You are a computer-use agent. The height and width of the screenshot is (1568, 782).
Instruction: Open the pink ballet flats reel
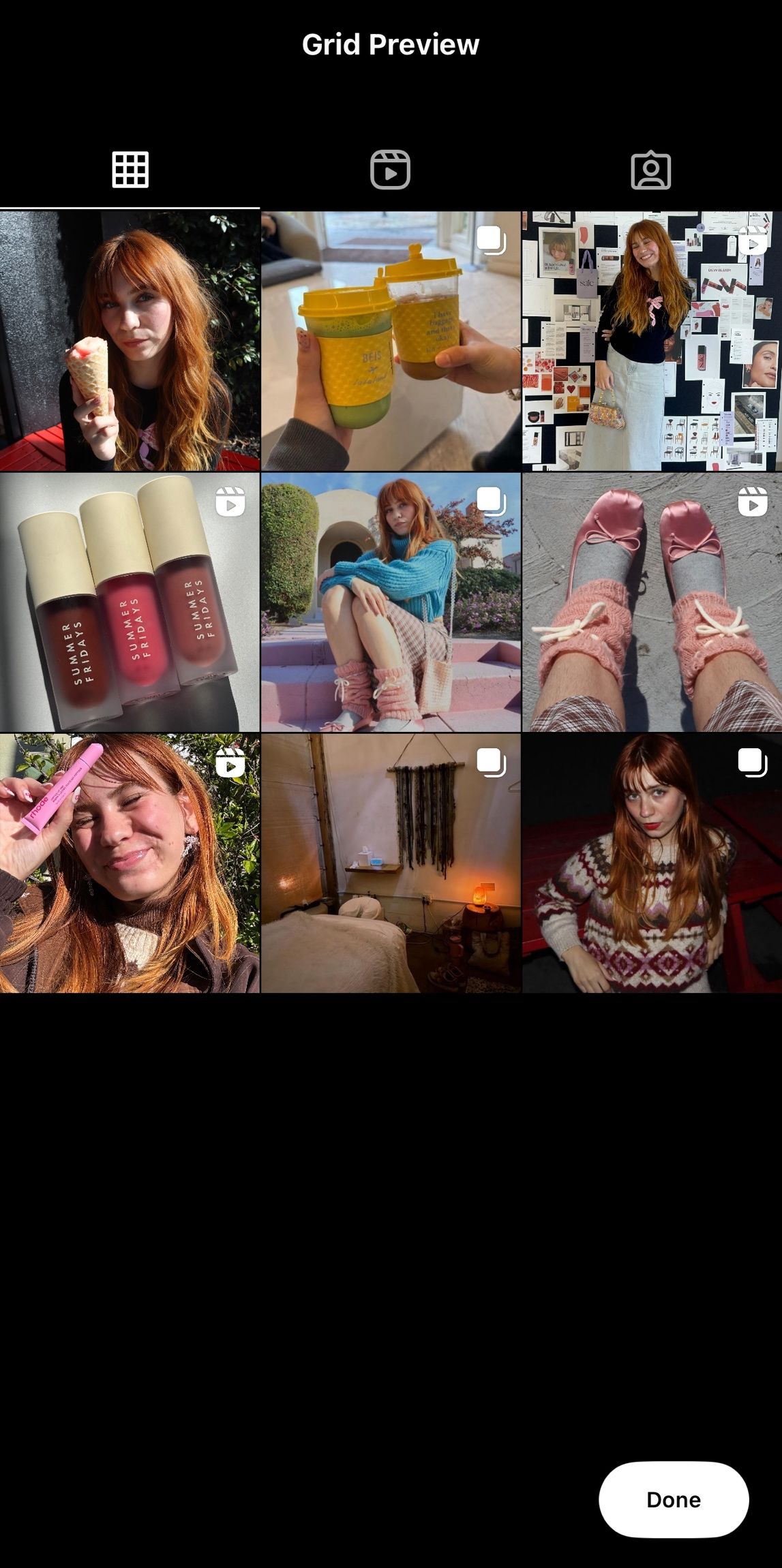click(x=652, y=602)
